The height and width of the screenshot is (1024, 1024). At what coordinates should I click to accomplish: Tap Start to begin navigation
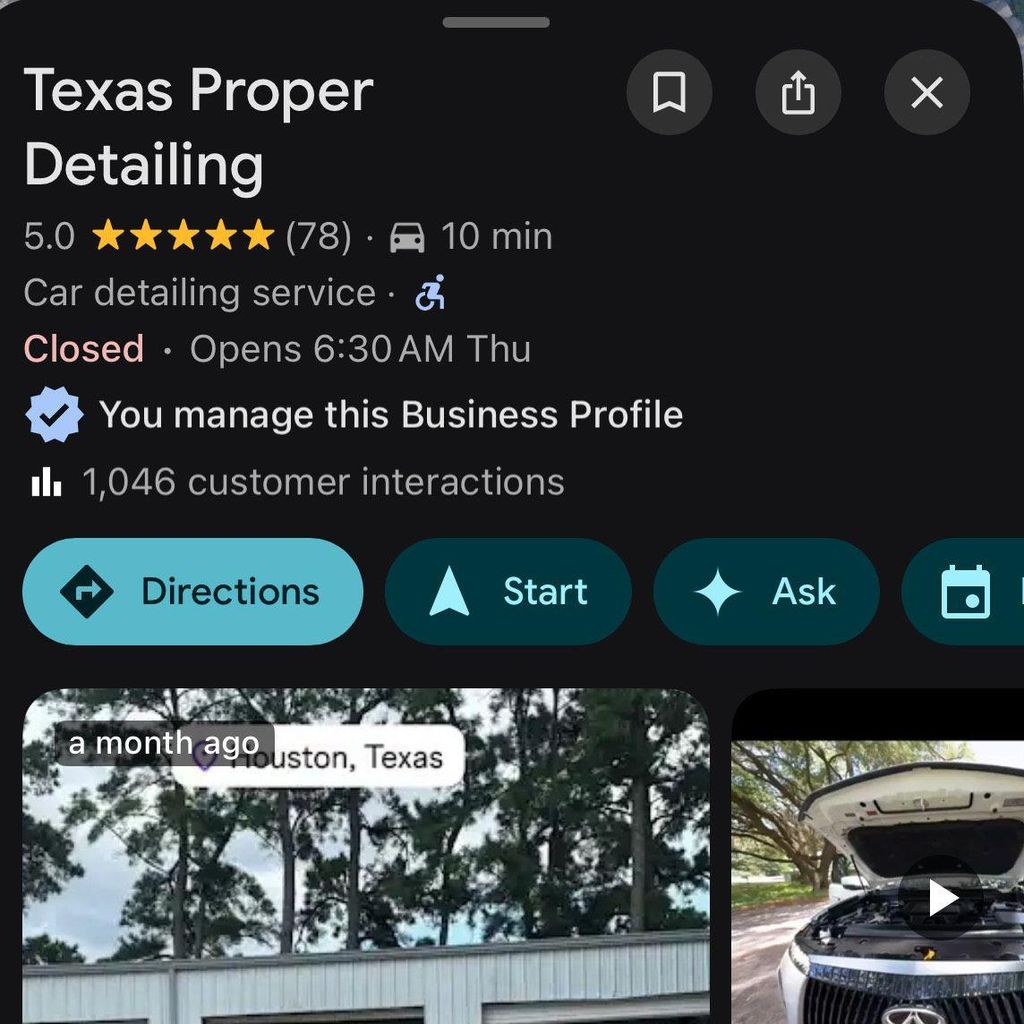[508, 592]
